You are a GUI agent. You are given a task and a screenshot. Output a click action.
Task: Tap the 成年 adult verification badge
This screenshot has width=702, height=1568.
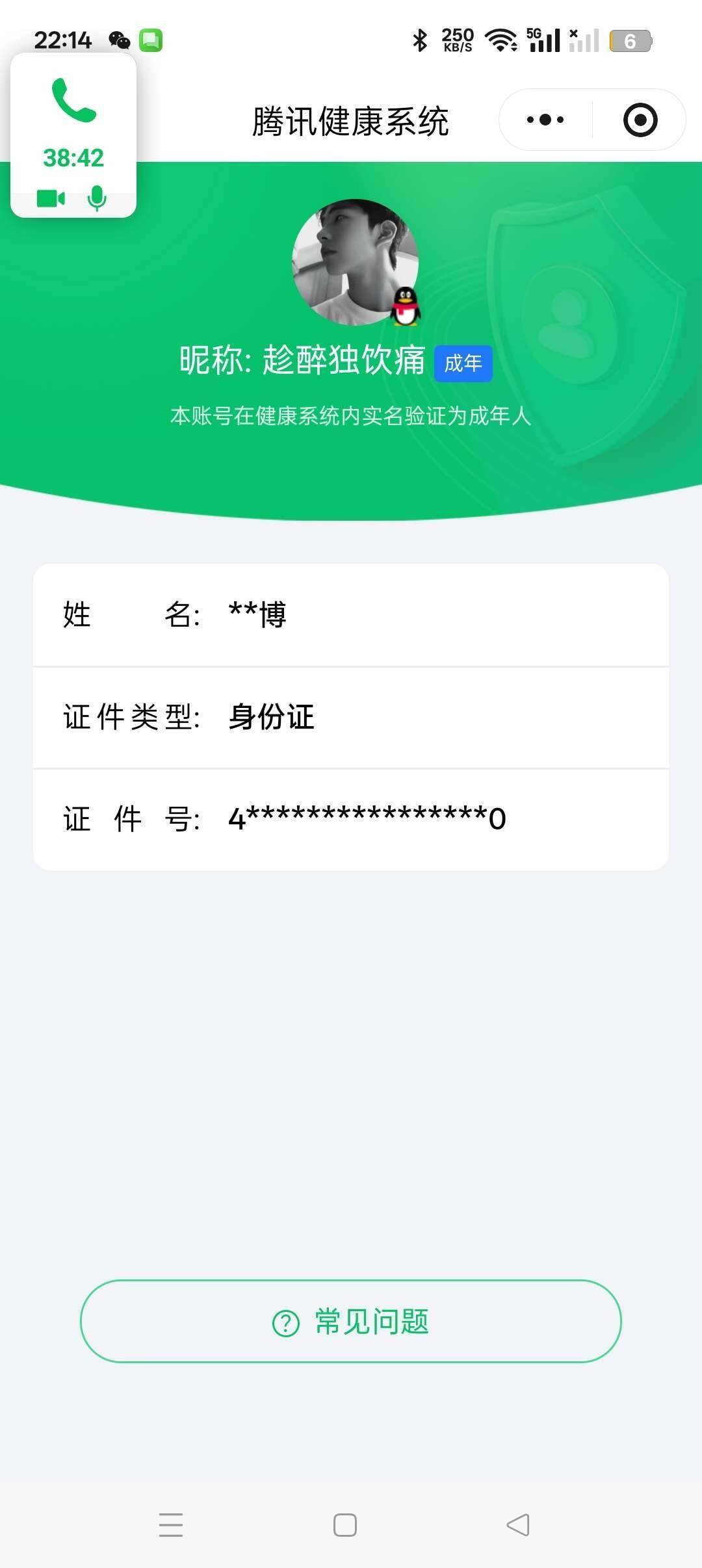click(463, 365)
